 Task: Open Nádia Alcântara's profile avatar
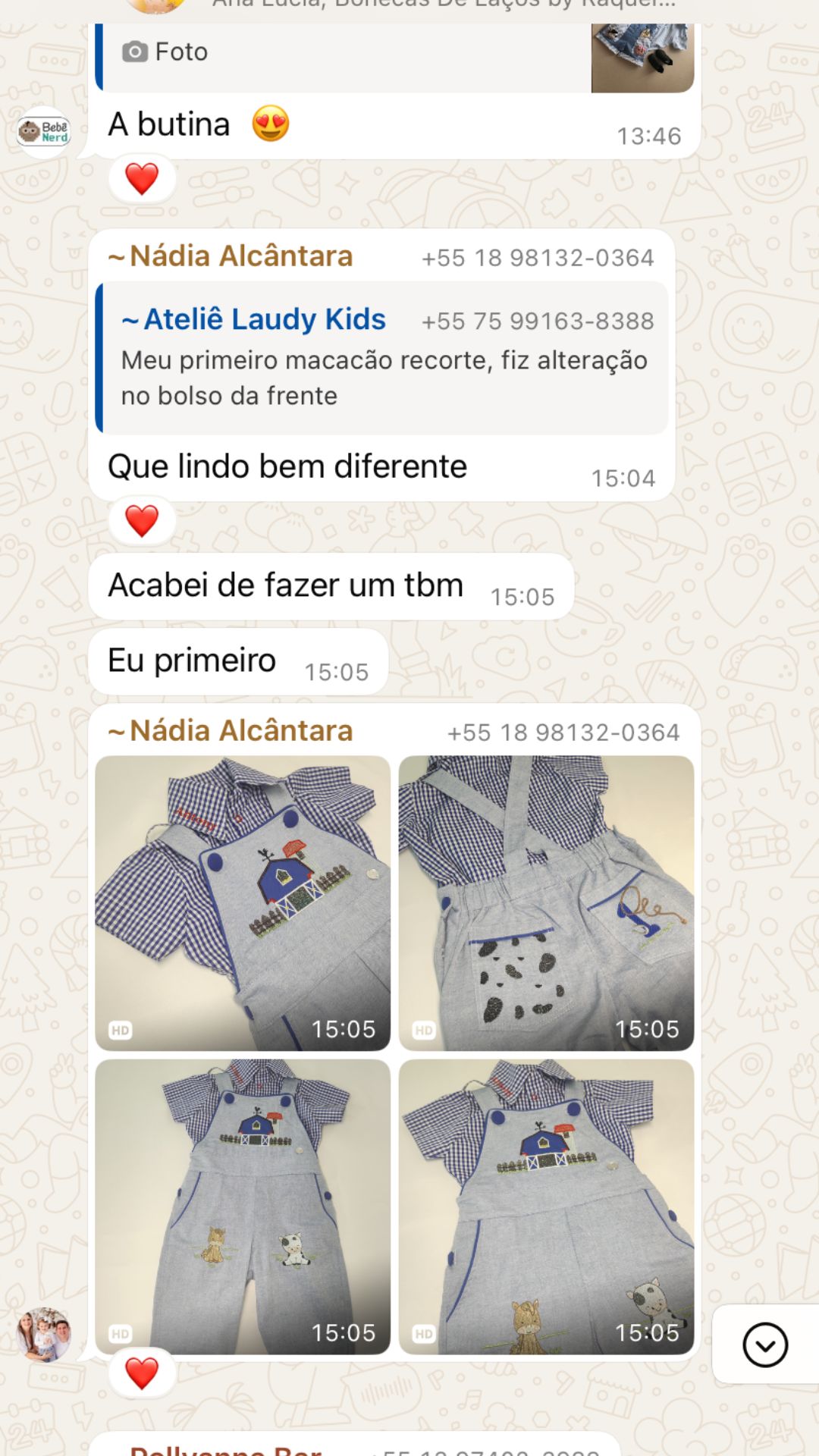click(44, 1335)
